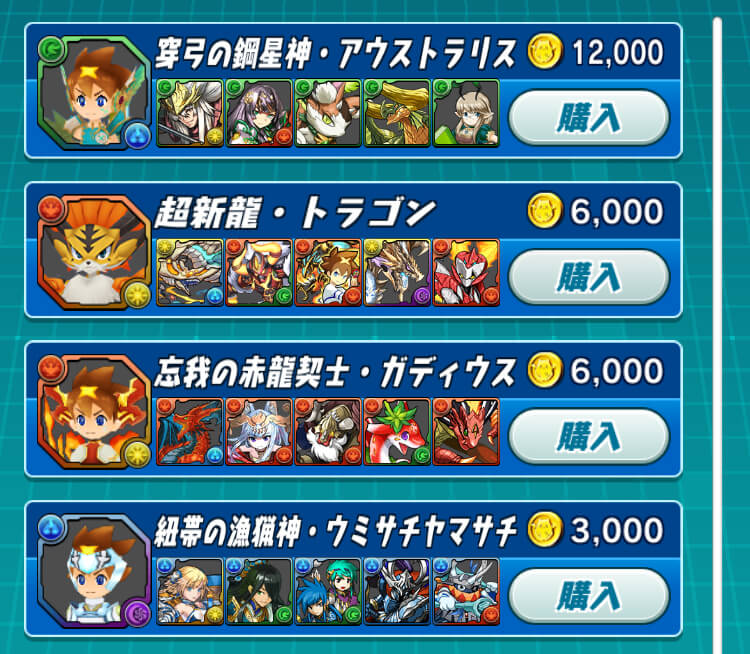Open the アウストラリス character portrait
The height and width of the screenshot is (654, 750).
(x=93, y=92)
